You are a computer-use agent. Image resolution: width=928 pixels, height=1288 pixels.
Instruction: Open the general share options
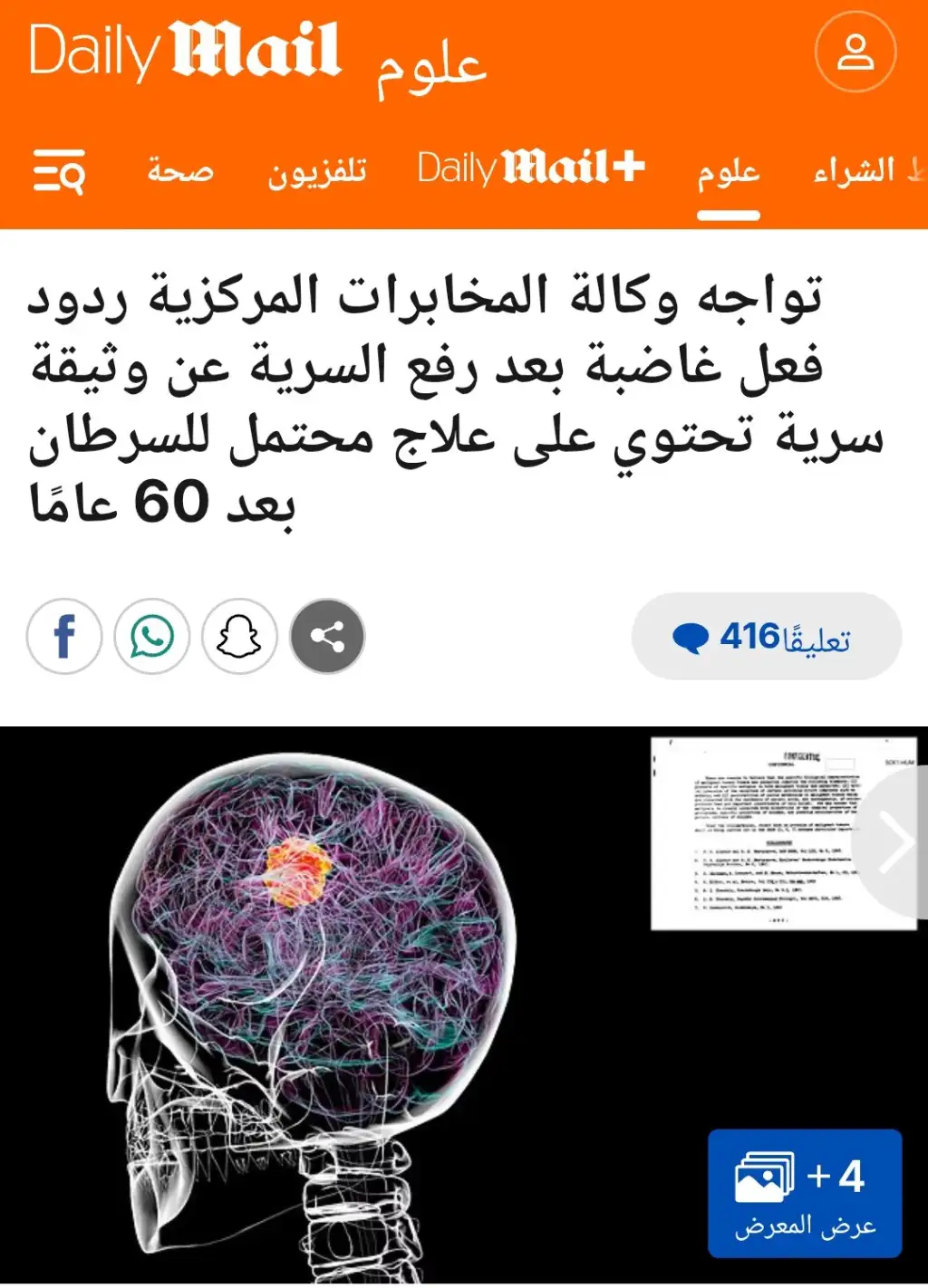click(x=327, y=636)
